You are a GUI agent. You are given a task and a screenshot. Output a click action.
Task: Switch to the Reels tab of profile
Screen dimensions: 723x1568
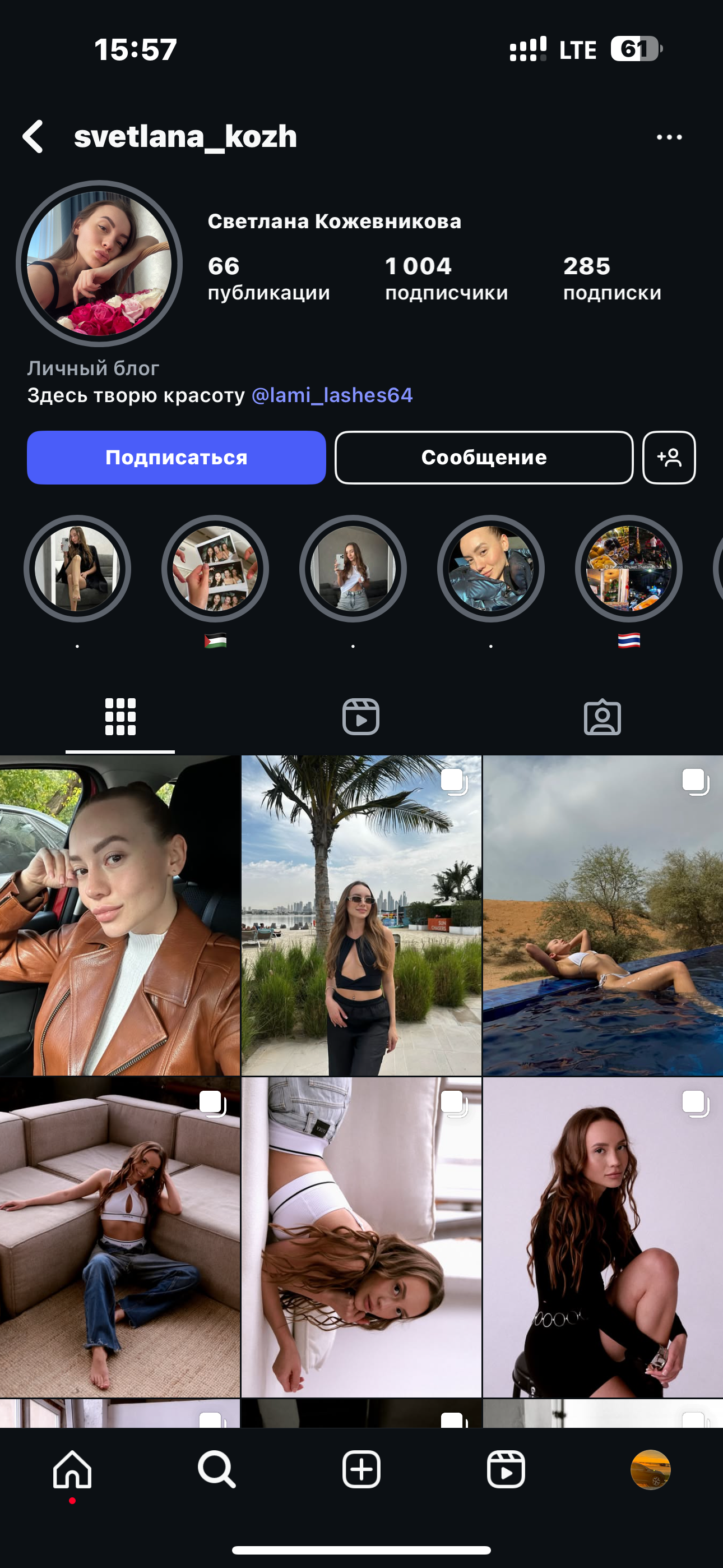(x=361, y=717)
